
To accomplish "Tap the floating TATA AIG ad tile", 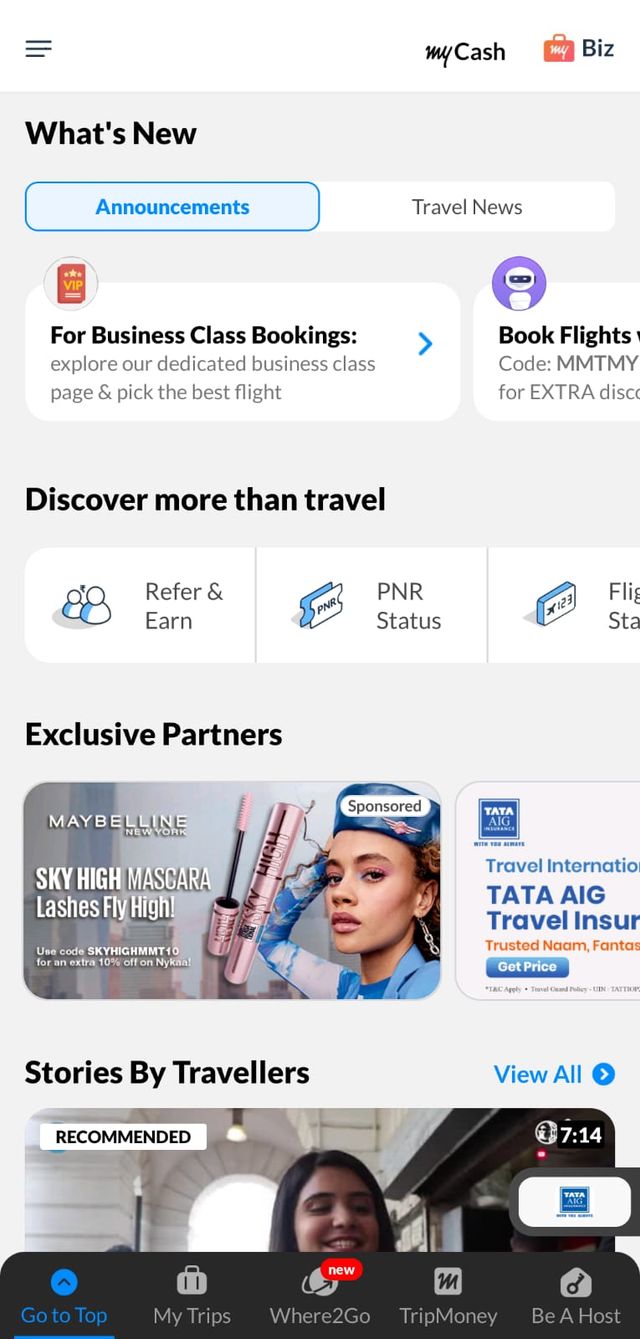I will click(574, 1201).
